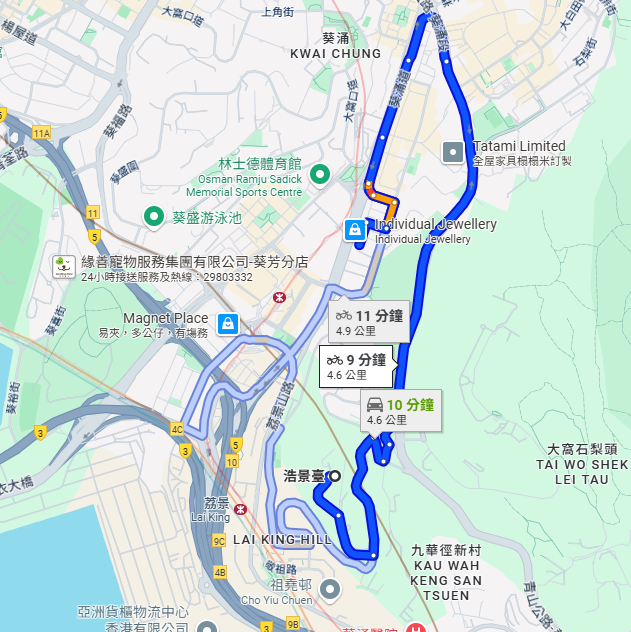Open the Individual Jewellery shop marker
Image resolution: width=631 pixels, height=632 pixels.
[354, 230]
